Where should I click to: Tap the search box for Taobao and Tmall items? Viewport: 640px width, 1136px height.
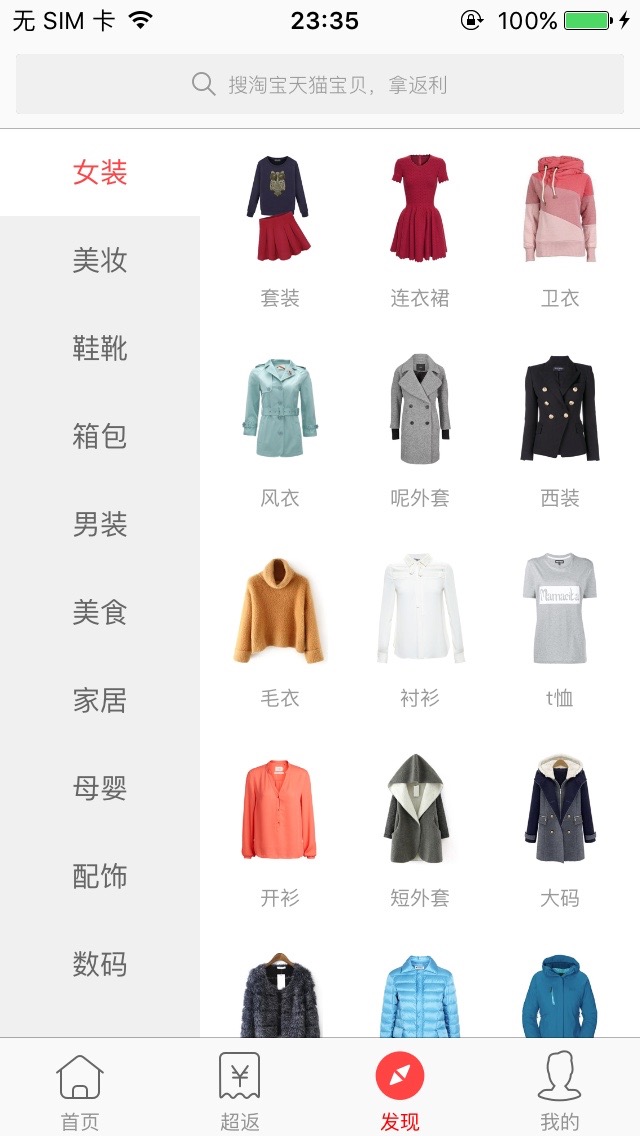pos(320,85)
